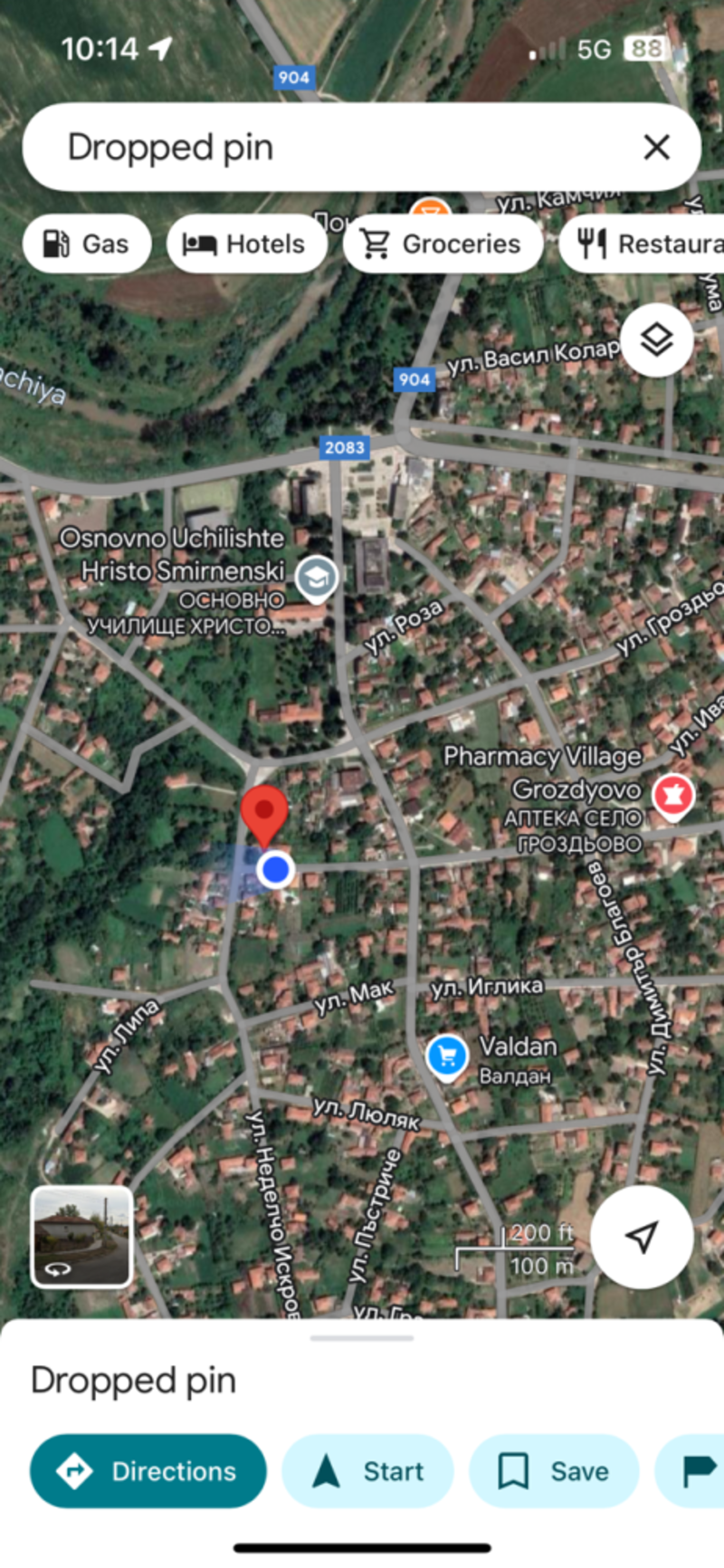This screenshot has height=1568, width=724.
Task: Open Osnovno Uchilishte Hristo Smirnenski marker
Action: click(316, 576)
